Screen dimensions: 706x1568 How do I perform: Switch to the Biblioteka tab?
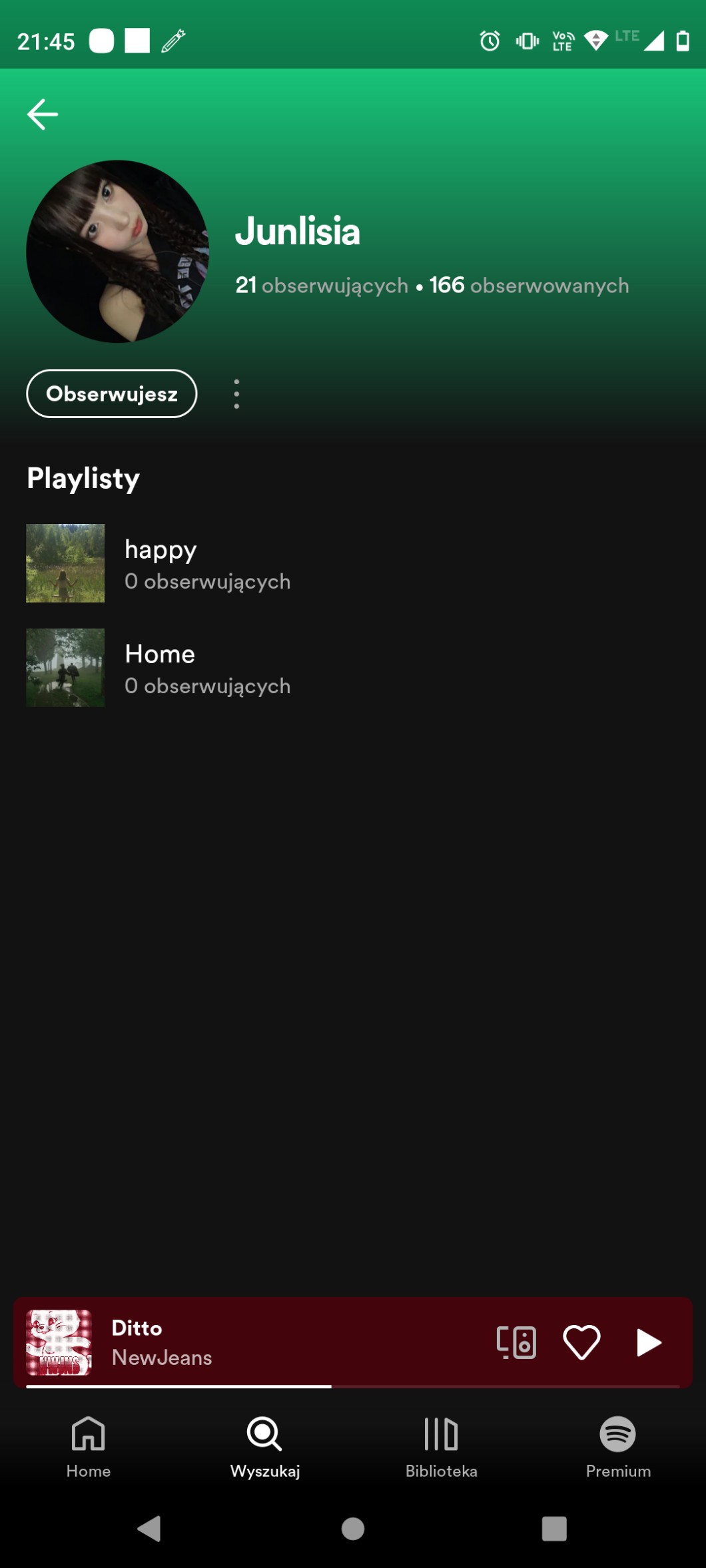pos(441,1445)
